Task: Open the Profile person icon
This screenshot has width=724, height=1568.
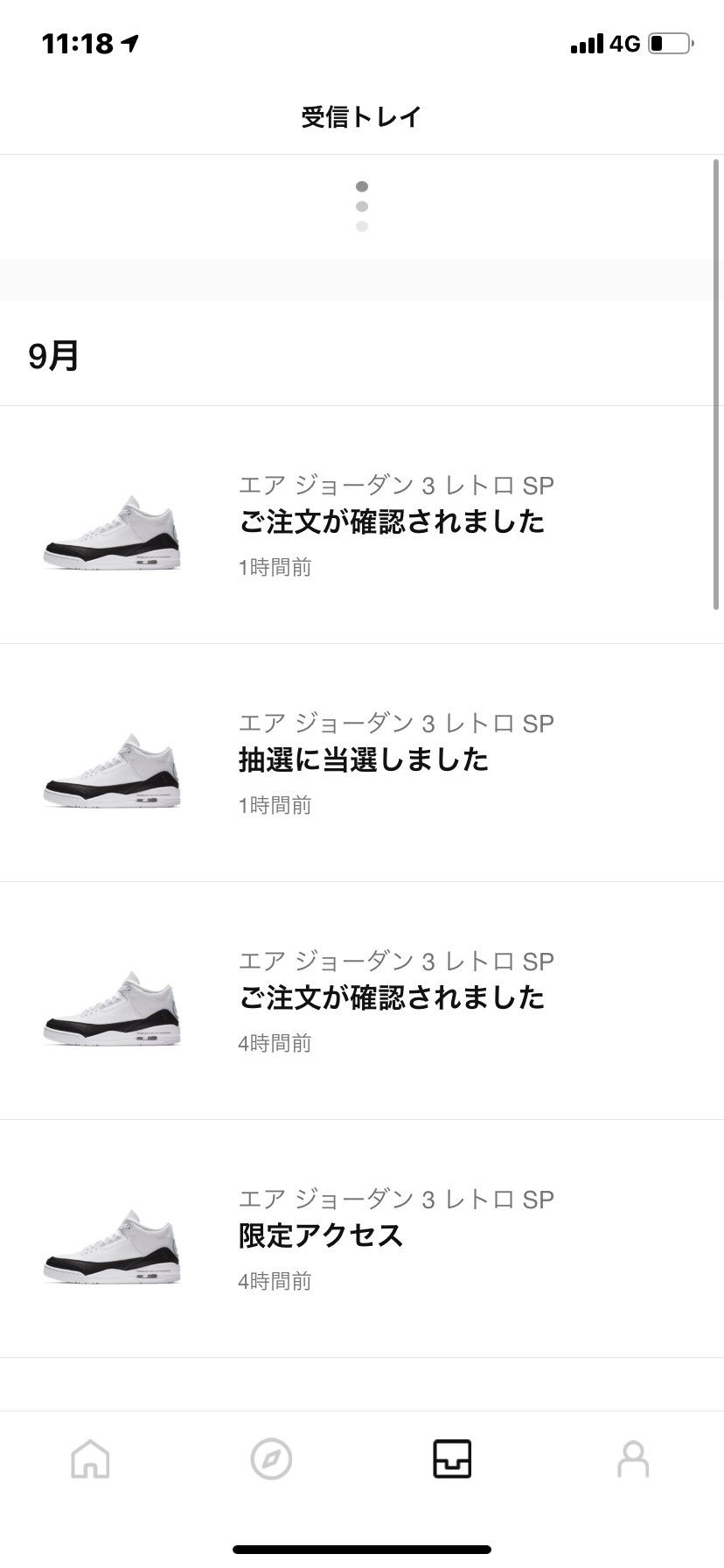Action: click(633, 1459)
